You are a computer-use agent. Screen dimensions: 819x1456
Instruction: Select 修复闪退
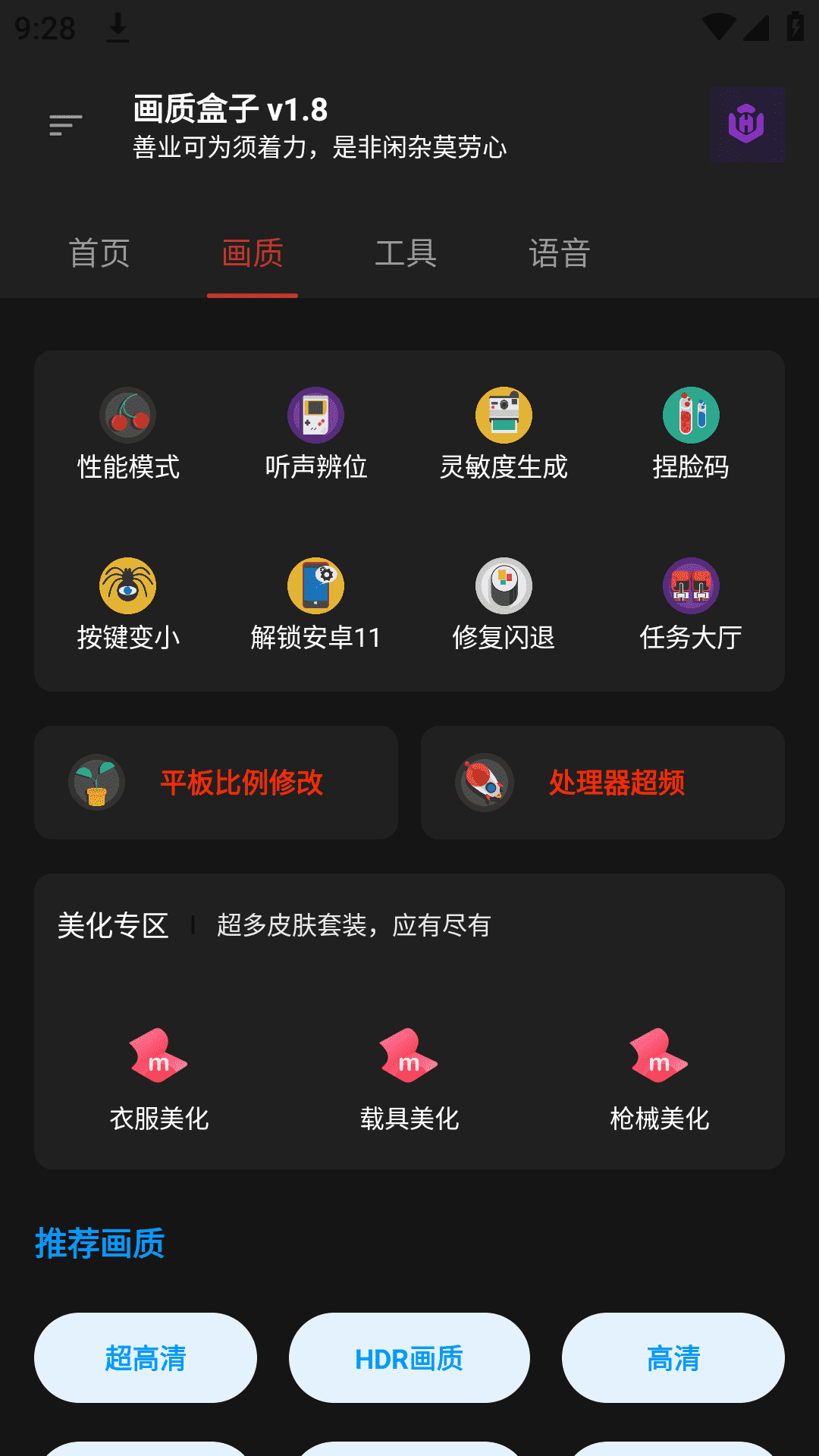click(x=504, y=605)
